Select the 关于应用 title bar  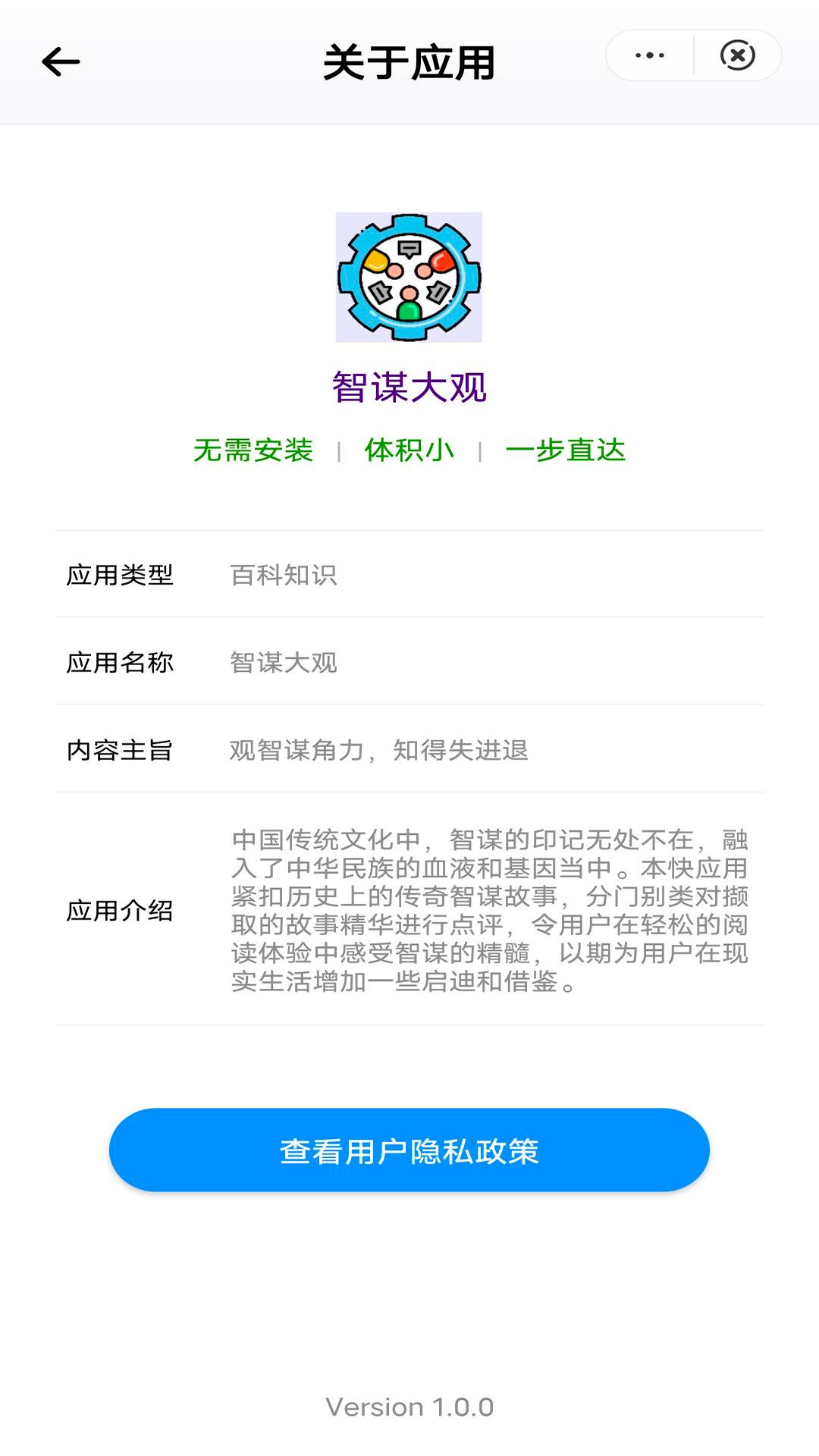click(x=409, y=64)
